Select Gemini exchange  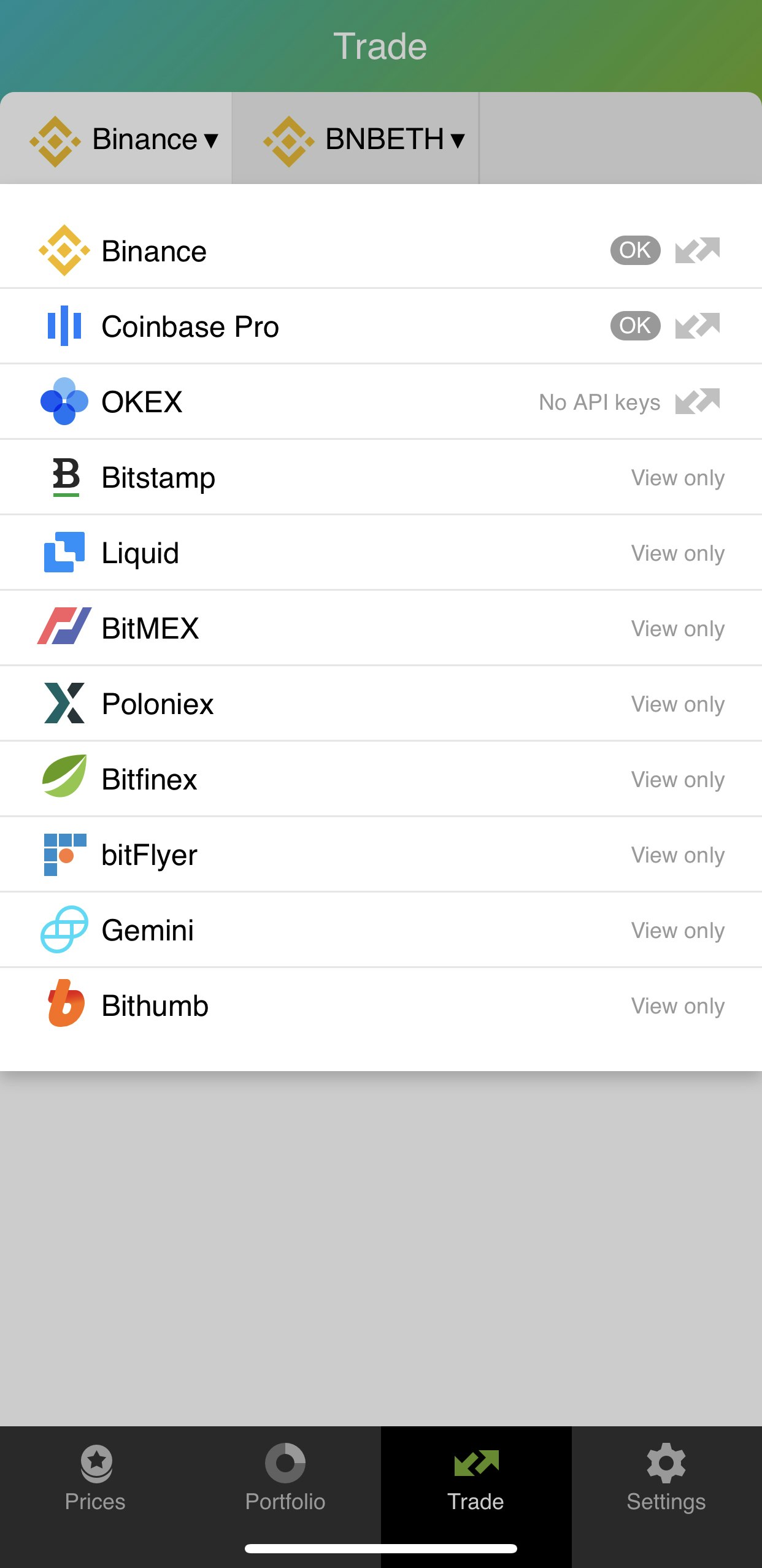(147, 930)
